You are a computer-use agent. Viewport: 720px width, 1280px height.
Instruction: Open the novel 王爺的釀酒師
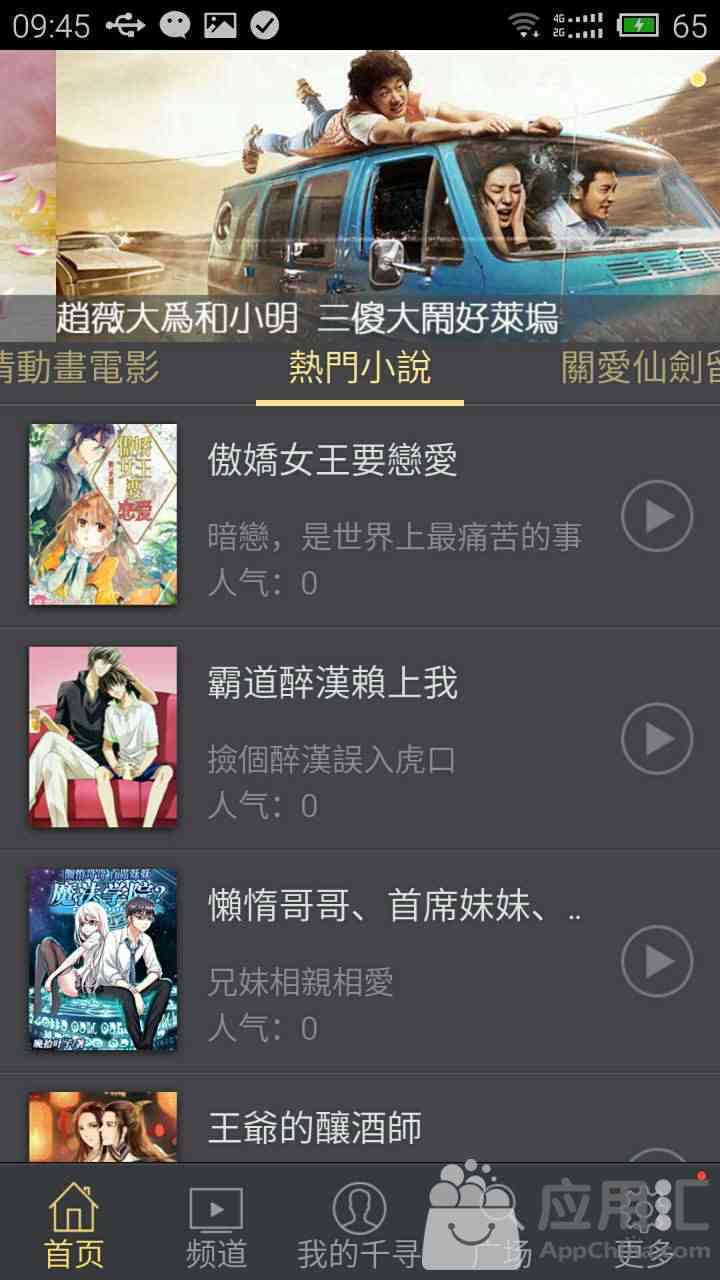[x=315, y=1127]
